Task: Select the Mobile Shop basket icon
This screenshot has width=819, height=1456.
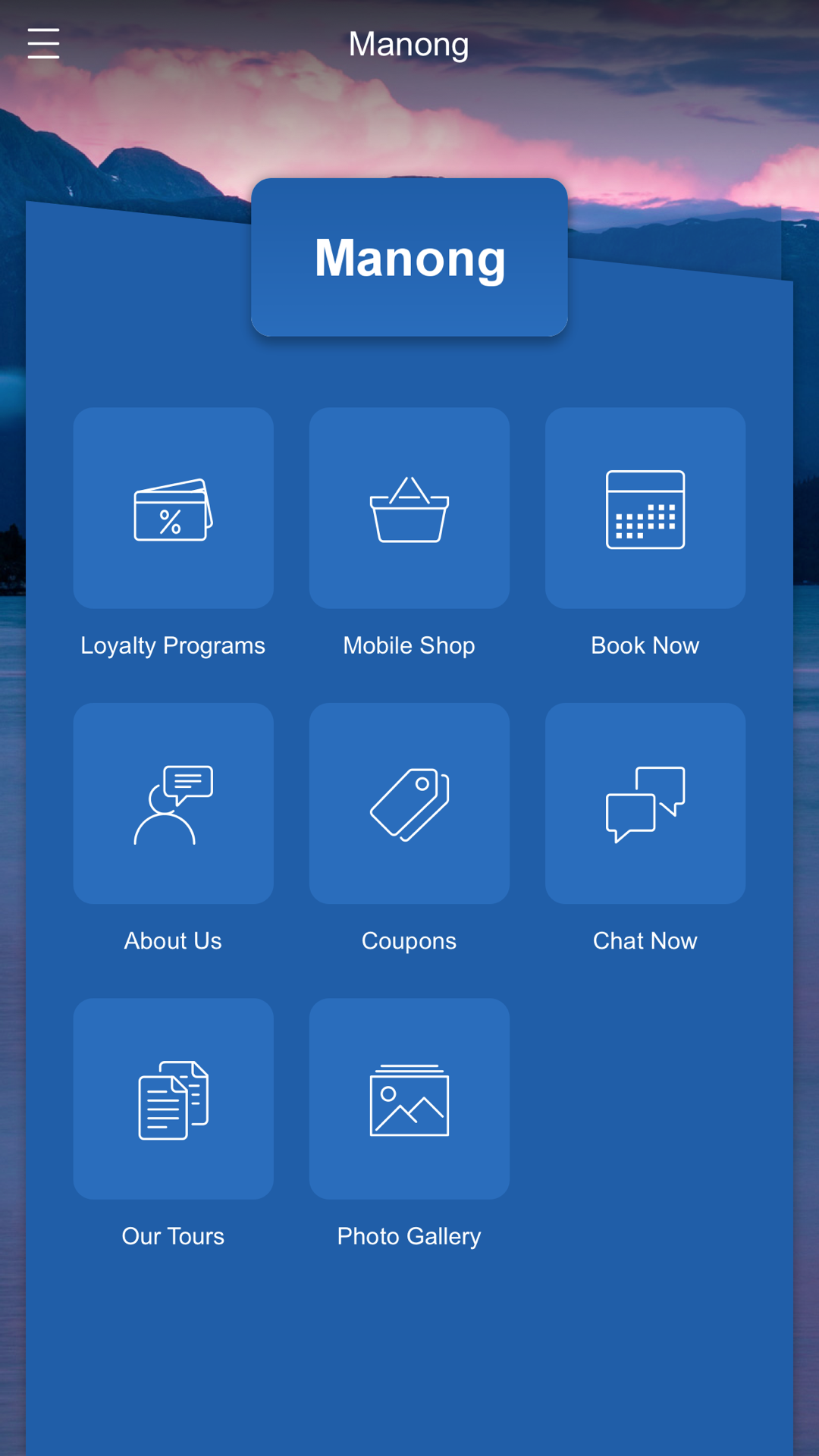Action: pos(409,508)
